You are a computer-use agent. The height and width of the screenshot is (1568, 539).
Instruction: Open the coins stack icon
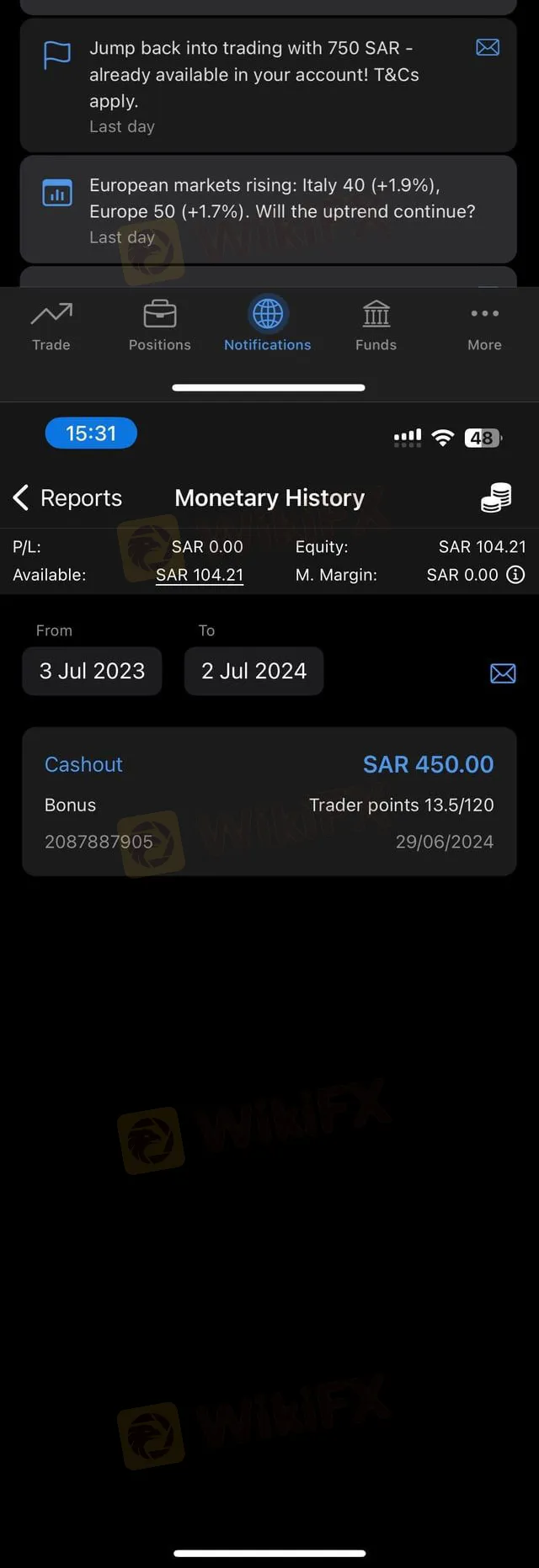point(496,497)
